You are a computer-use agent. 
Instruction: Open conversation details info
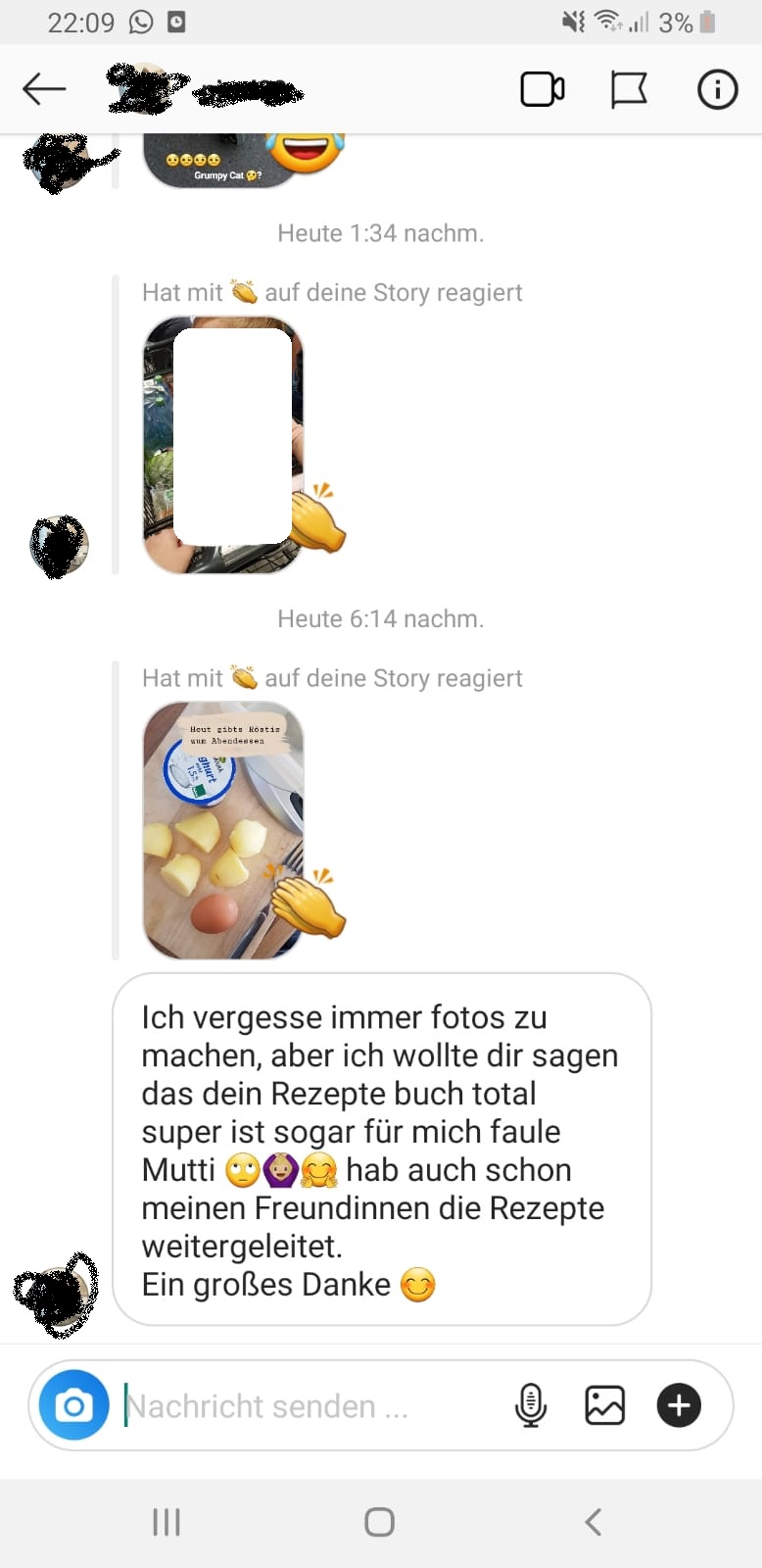click(717, 89)
